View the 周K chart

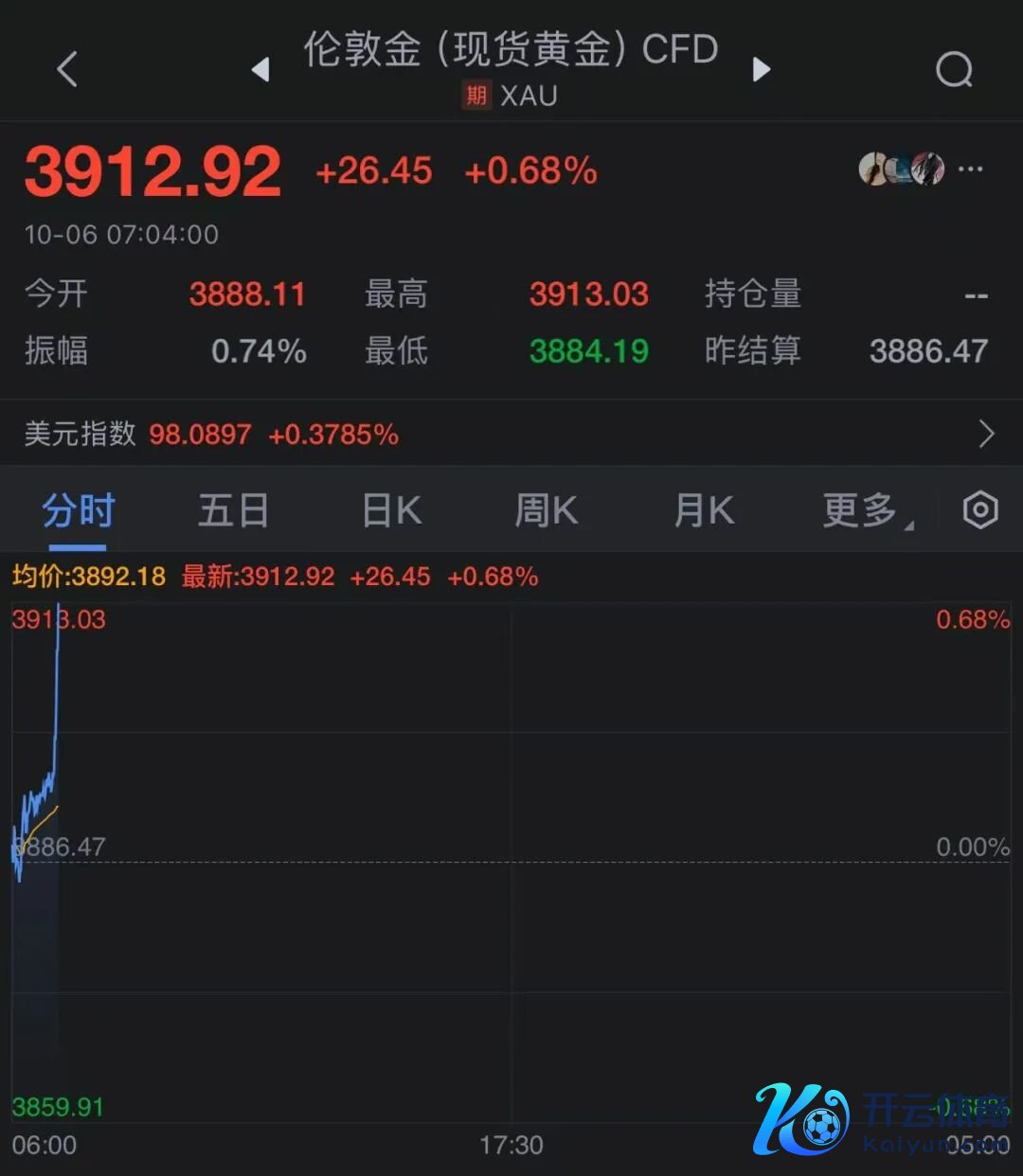pyautogui.click(x=546, y=511)
